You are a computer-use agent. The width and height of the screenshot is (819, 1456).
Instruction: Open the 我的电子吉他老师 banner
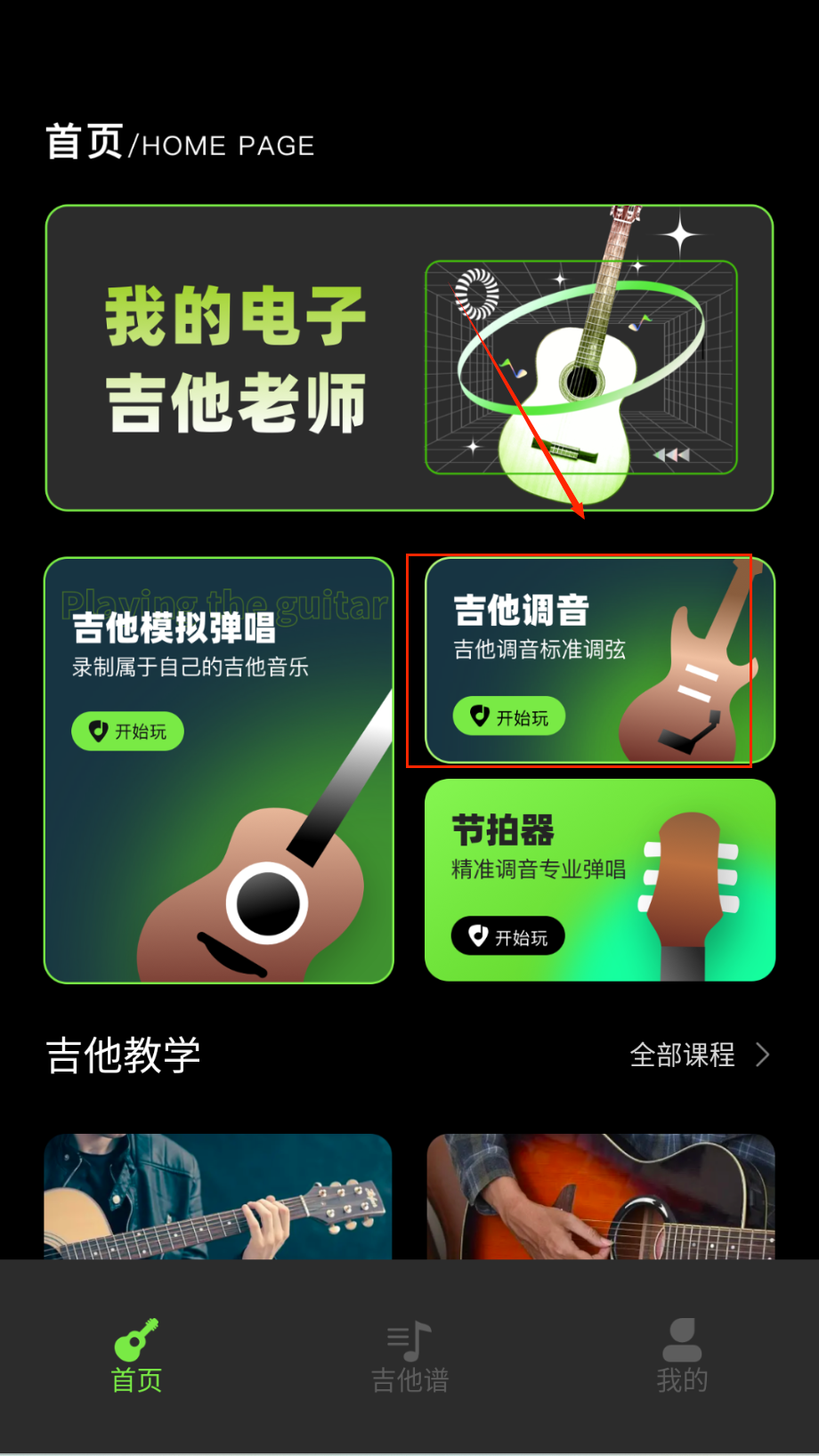(409, 358)
